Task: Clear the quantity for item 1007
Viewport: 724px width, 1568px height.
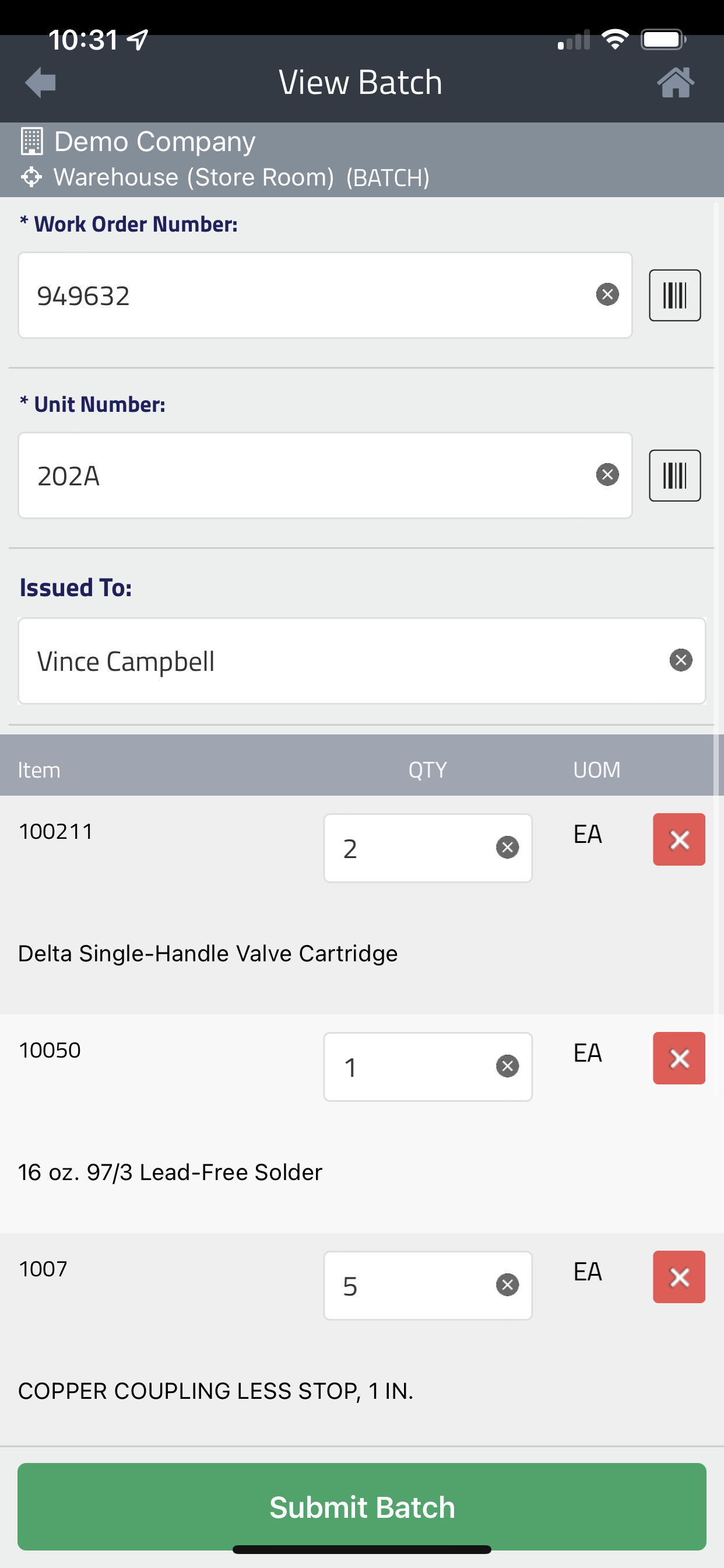Action: (x=507, y=1285)
